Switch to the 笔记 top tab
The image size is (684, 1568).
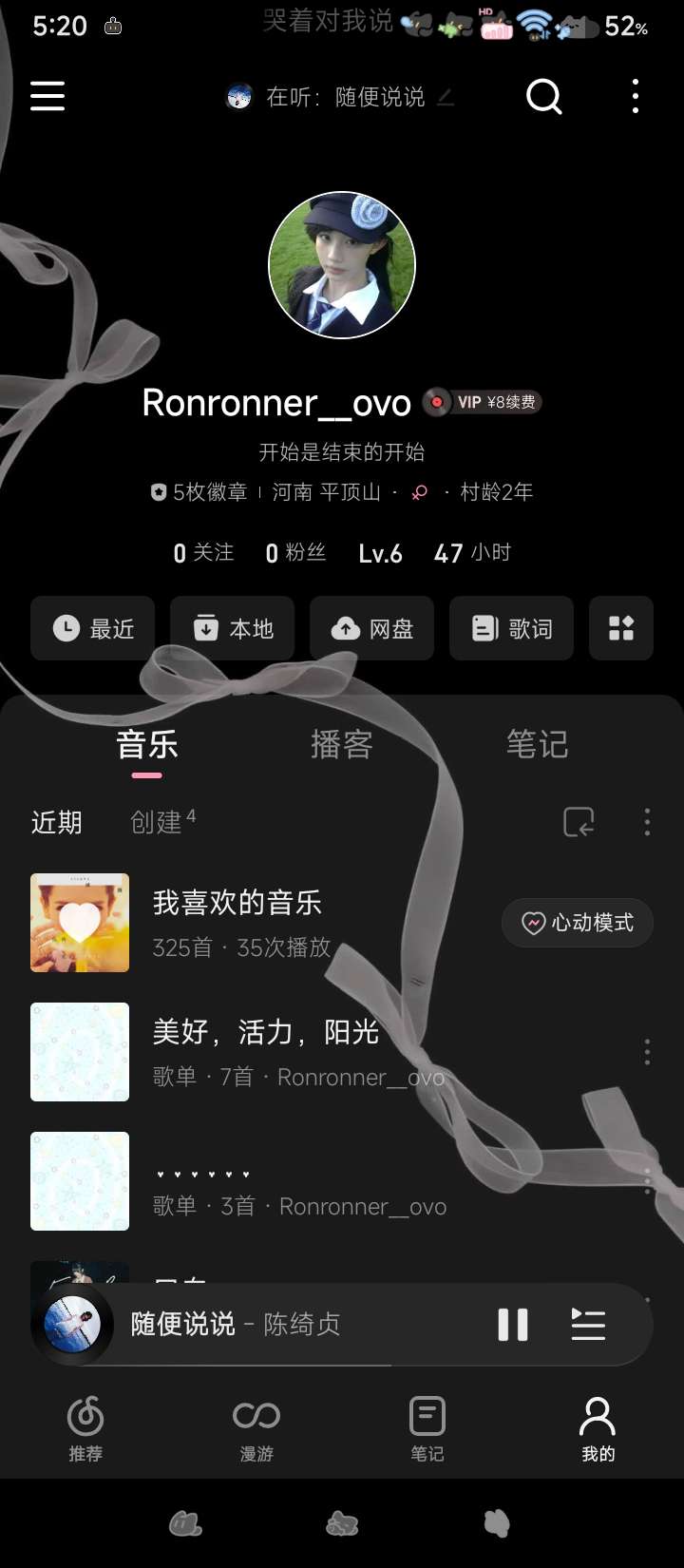click(537, 744)
